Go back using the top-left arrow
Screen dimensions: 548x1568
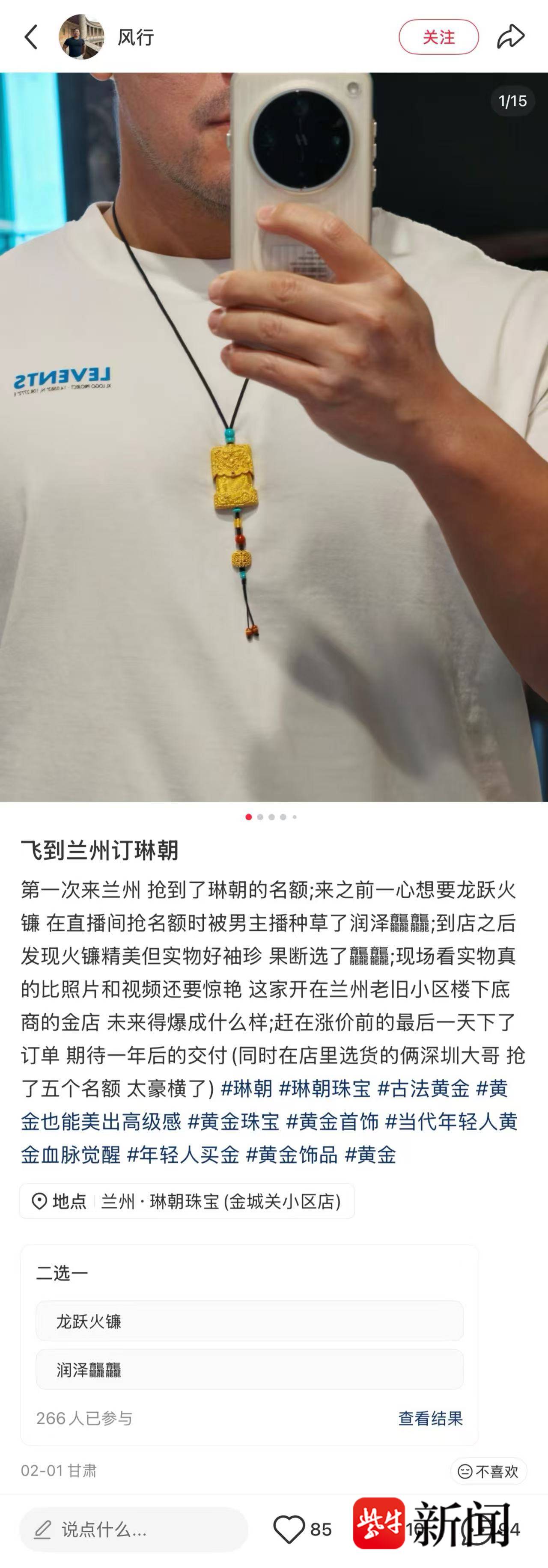pyautogui.click(x=31, y=37)
